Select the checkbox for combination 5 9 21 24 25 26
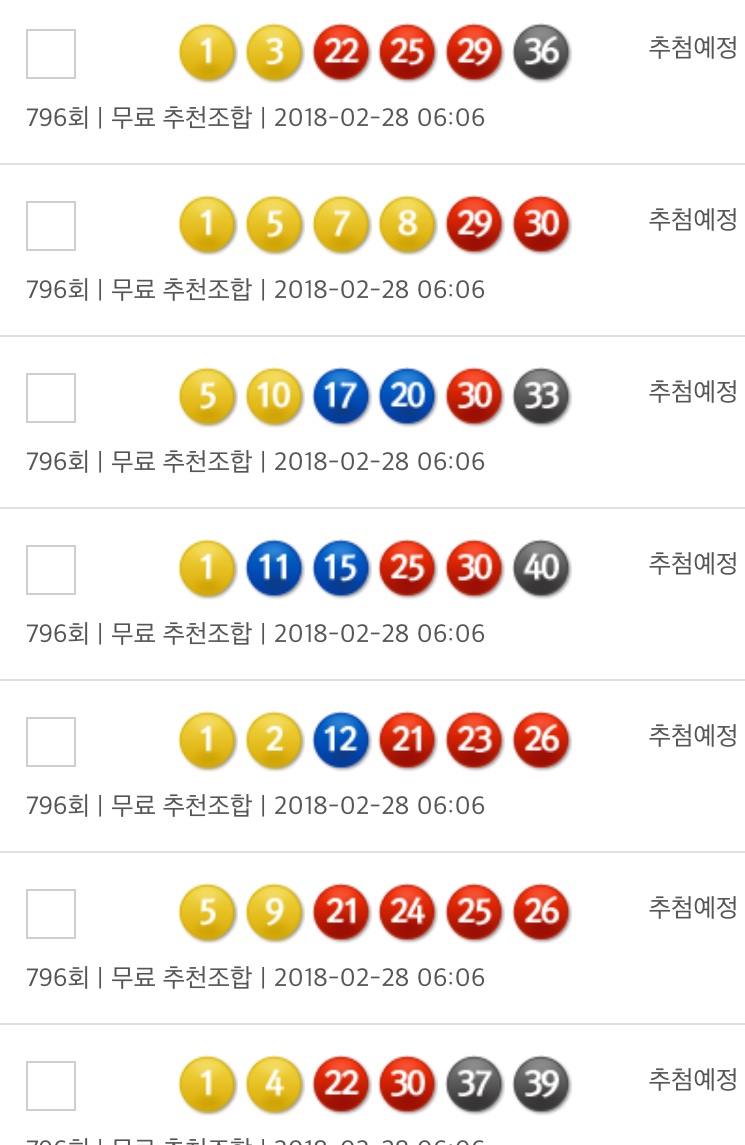Image resolution: width=745 pixels, height=1145 pixels. point(51,914)
